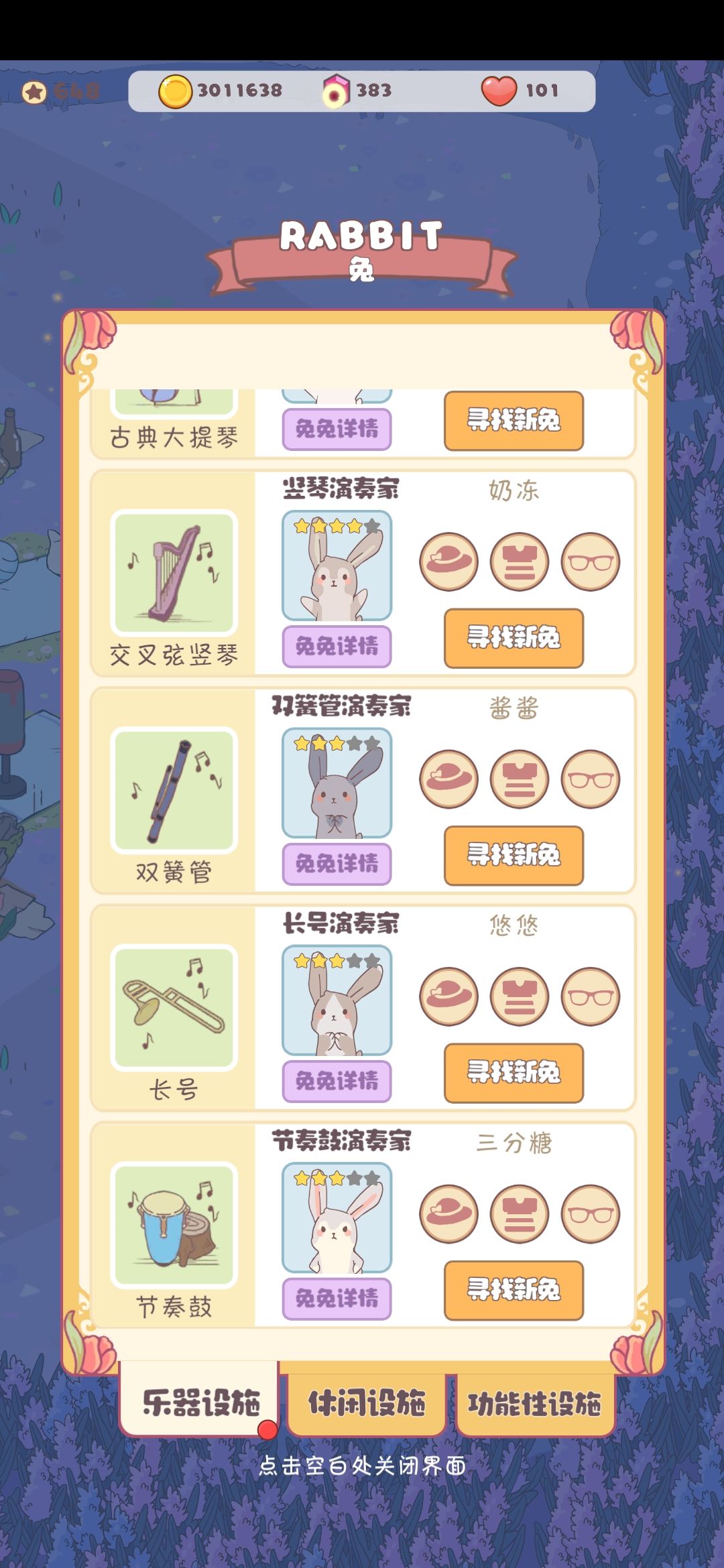724x1568 pixels.
Task: Switch to the 休闲设施 tab
Action: point(366,1404)
